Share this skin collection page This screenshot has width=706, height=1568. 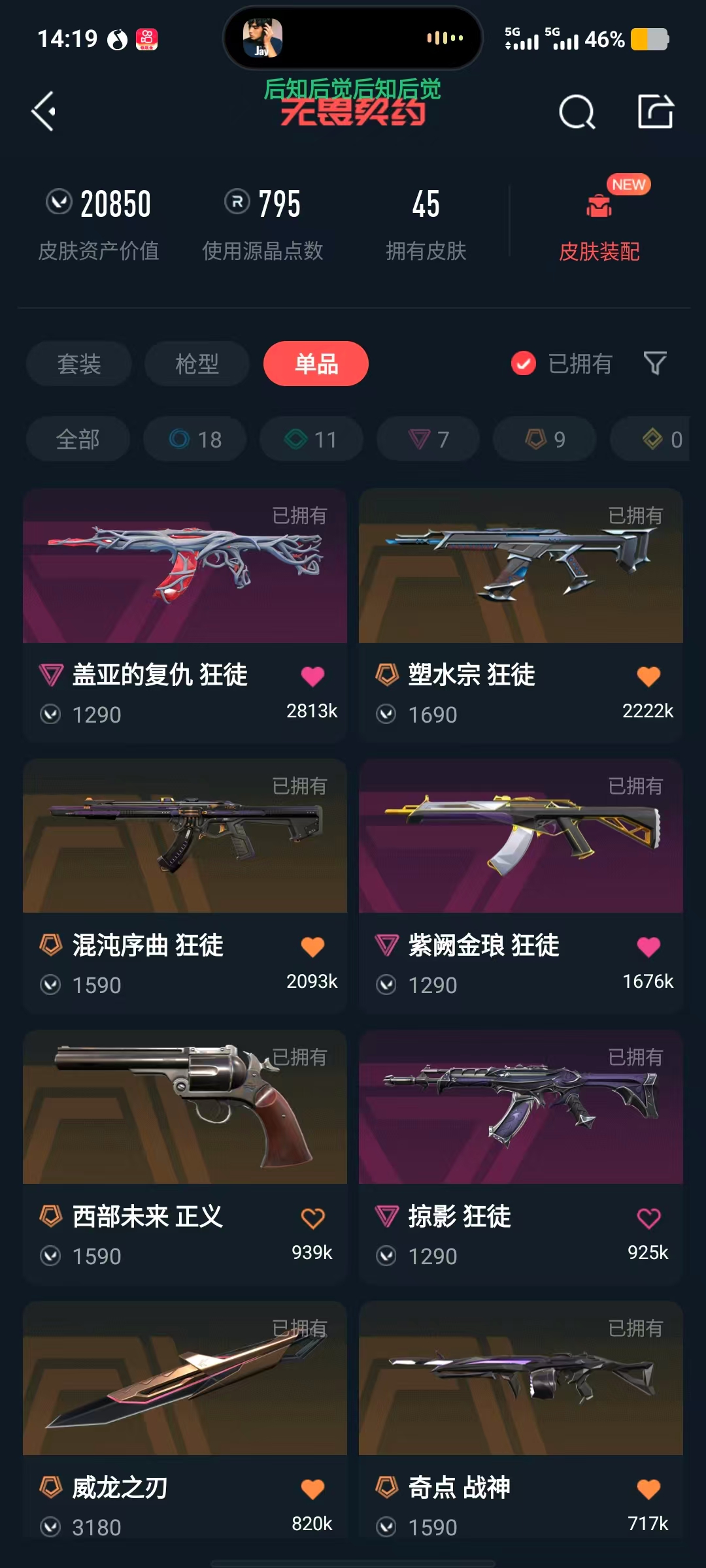(656, 111)
